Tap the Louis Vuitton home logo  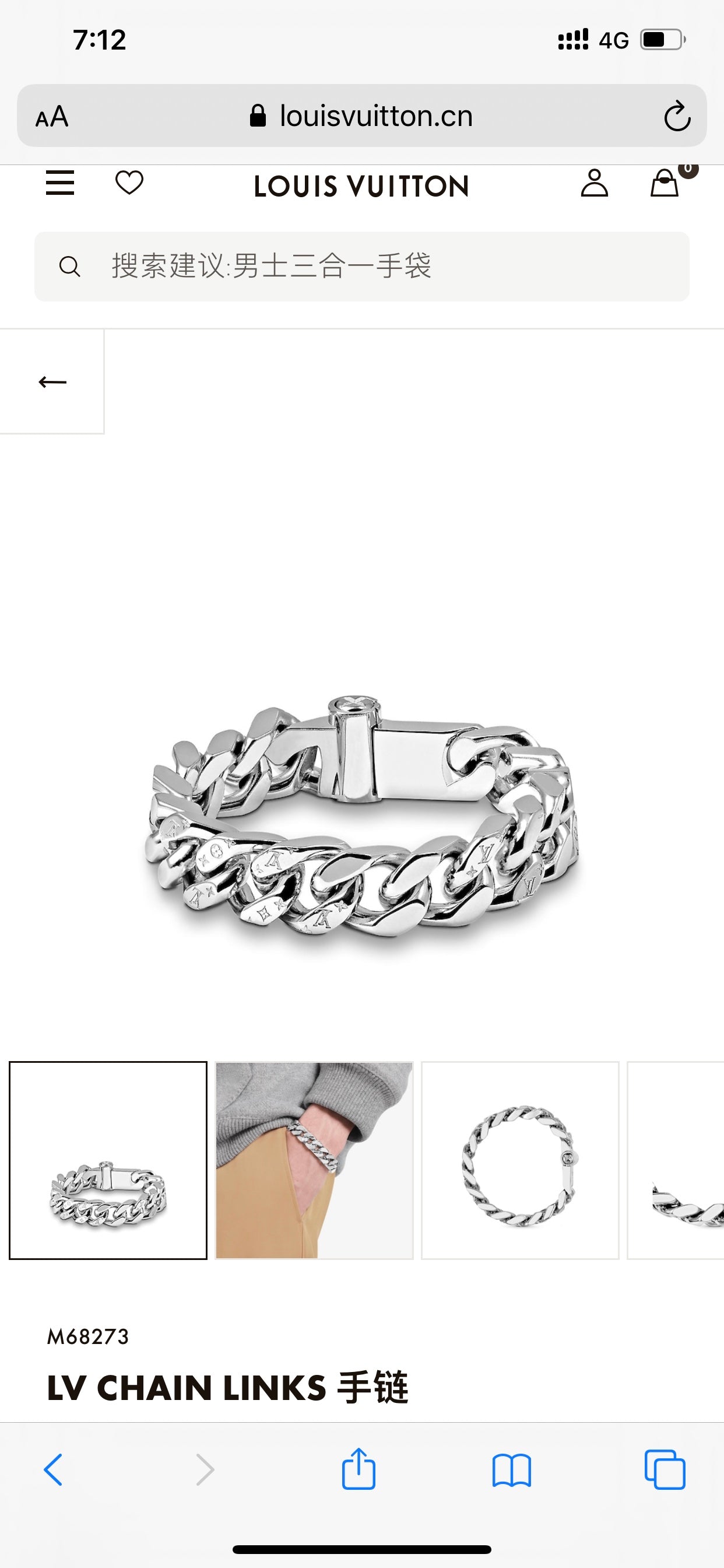(361, 185)
